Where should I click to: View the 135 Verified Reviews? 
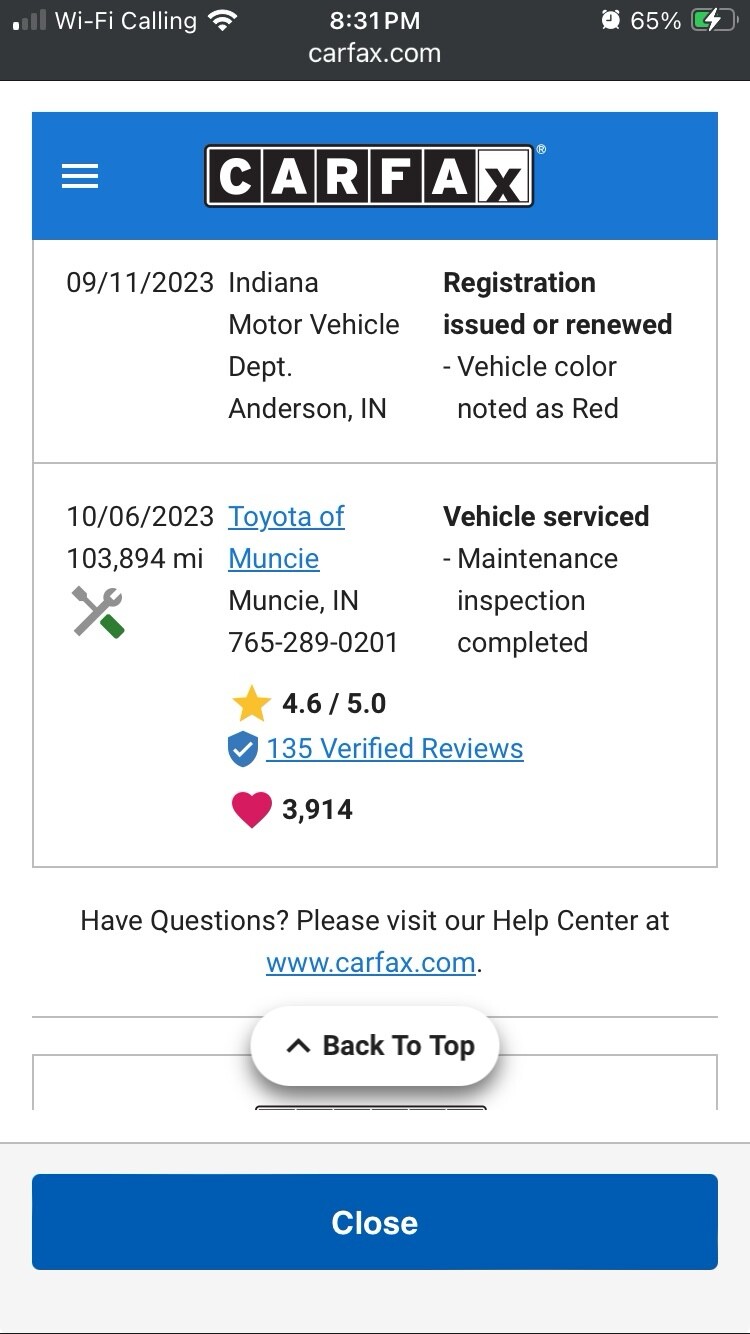pyautogui.click(x=394, y=749)
